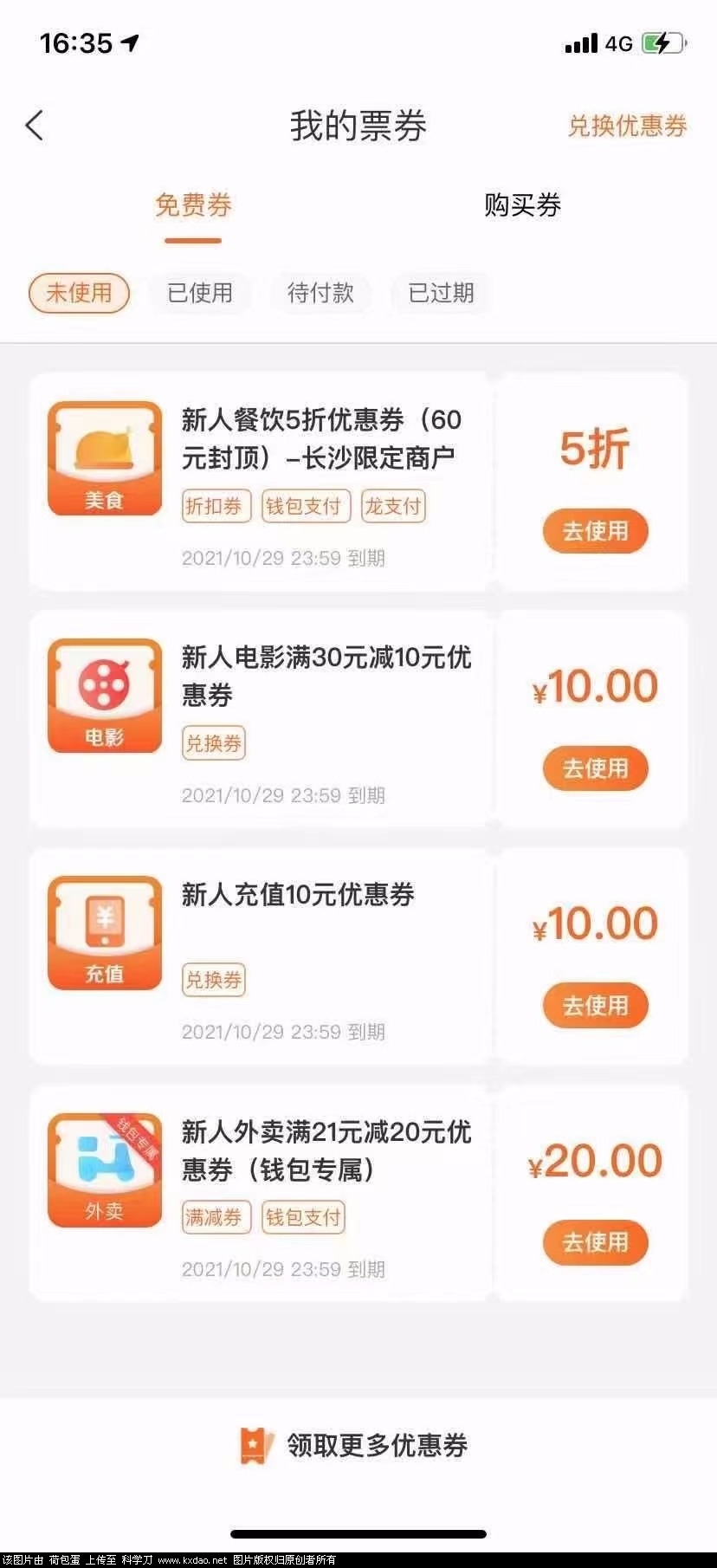Screen dimensions: 717x1568
Task: Tap 去使用 for the 新人外卖 coupon
Action: [x=595, y=1242]
